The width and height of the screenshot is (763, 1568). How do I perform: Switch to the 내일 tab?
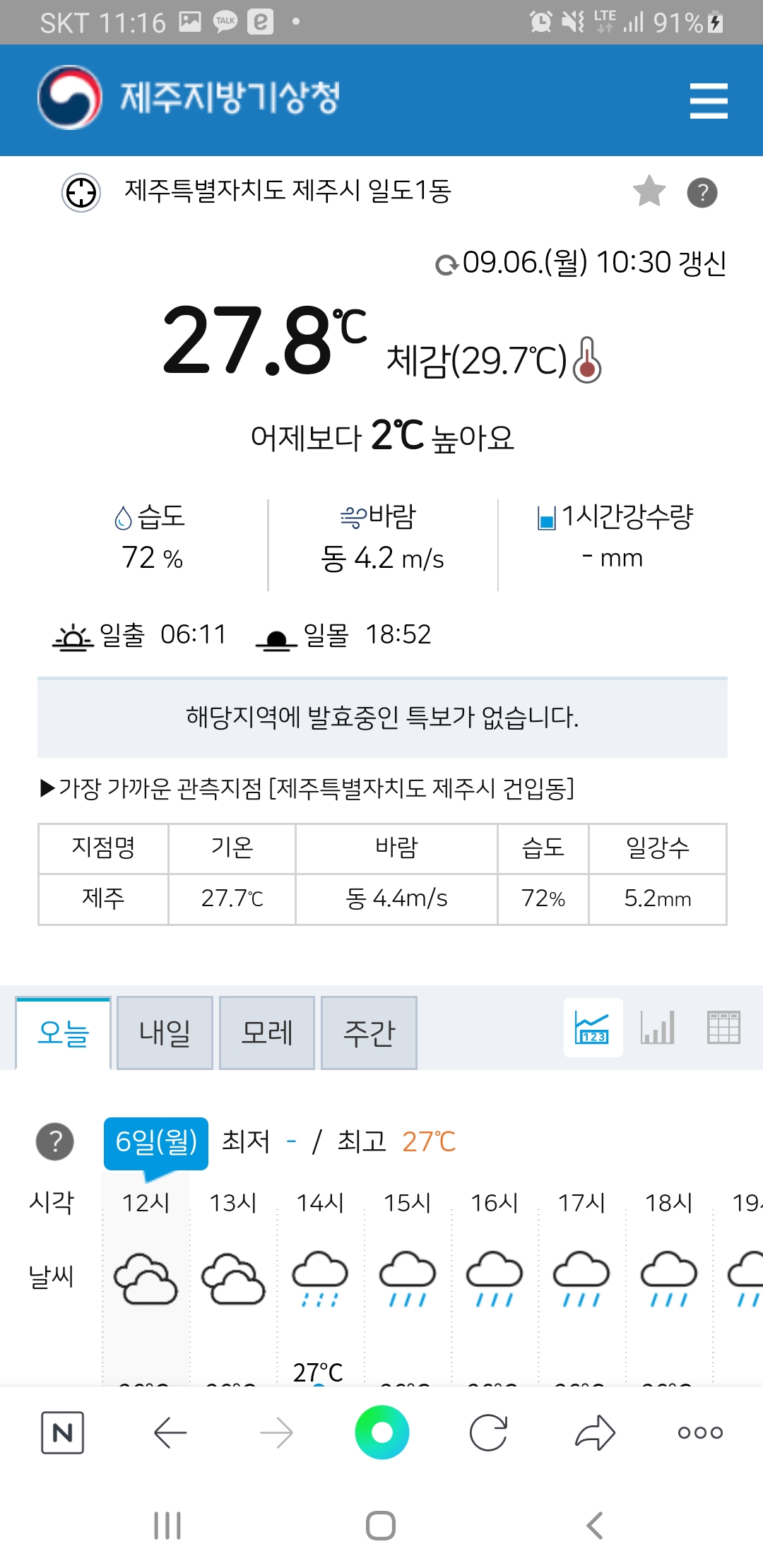pos(164,1032)
